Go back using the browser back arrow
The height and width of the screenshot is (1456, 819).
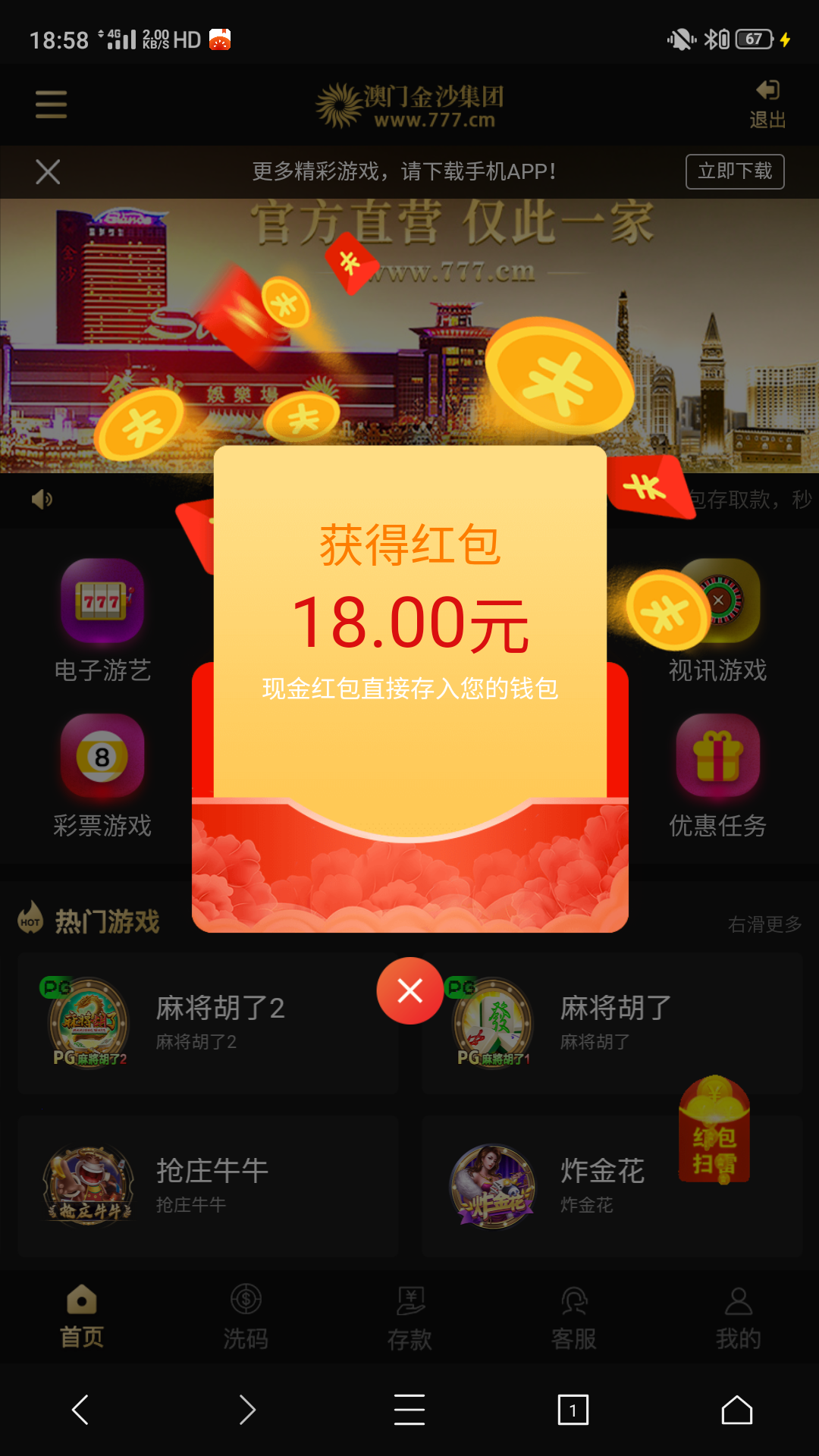click(80, 1409)
